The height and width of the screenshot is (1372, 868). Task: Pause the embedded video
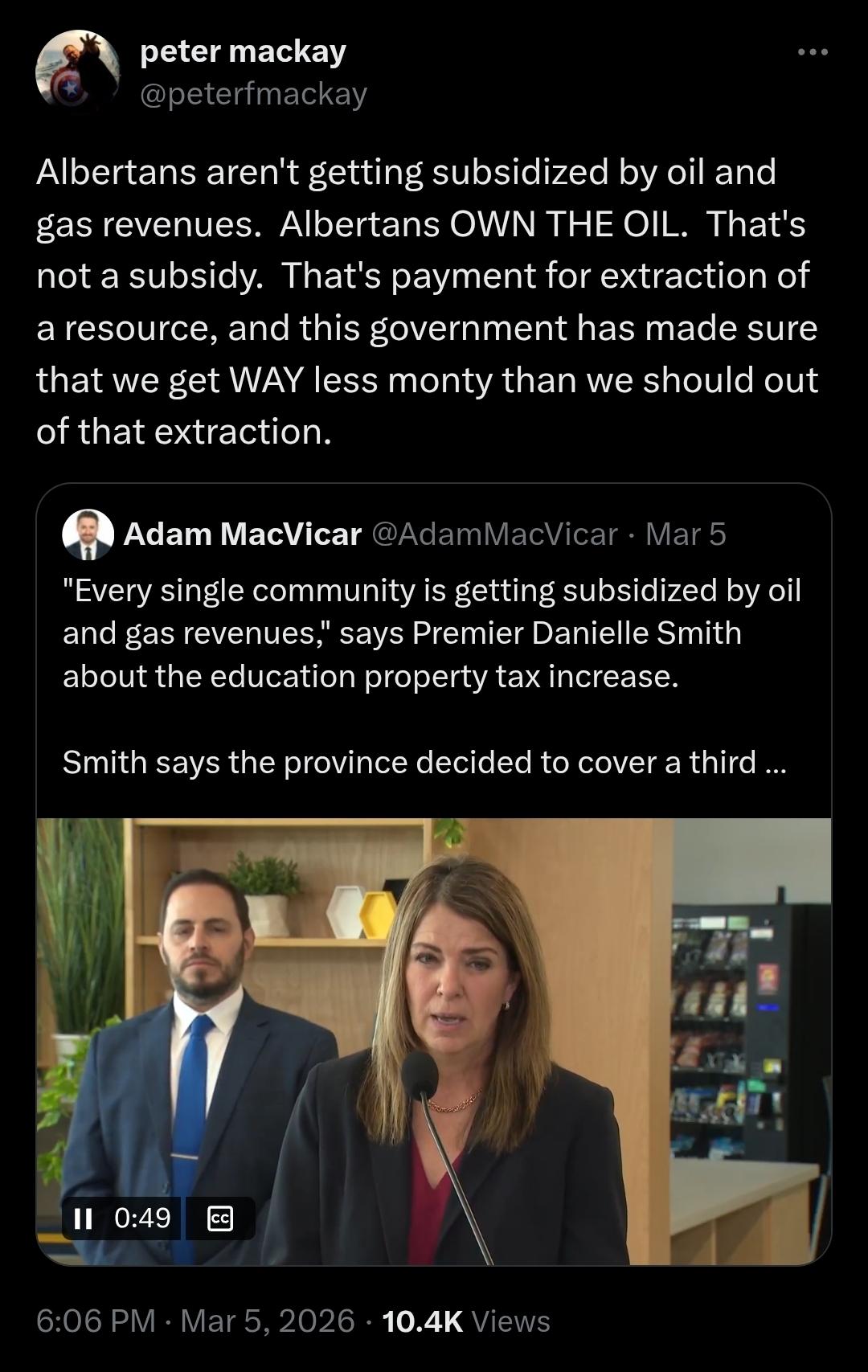pyautogui.click(x=83, y=1218)
